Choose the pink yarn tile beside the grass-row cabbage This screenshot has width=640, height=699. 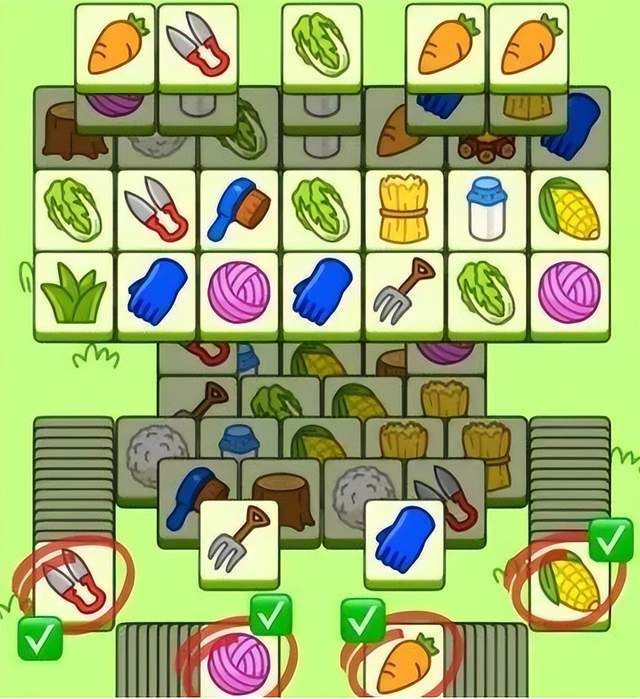click(568, 294)
